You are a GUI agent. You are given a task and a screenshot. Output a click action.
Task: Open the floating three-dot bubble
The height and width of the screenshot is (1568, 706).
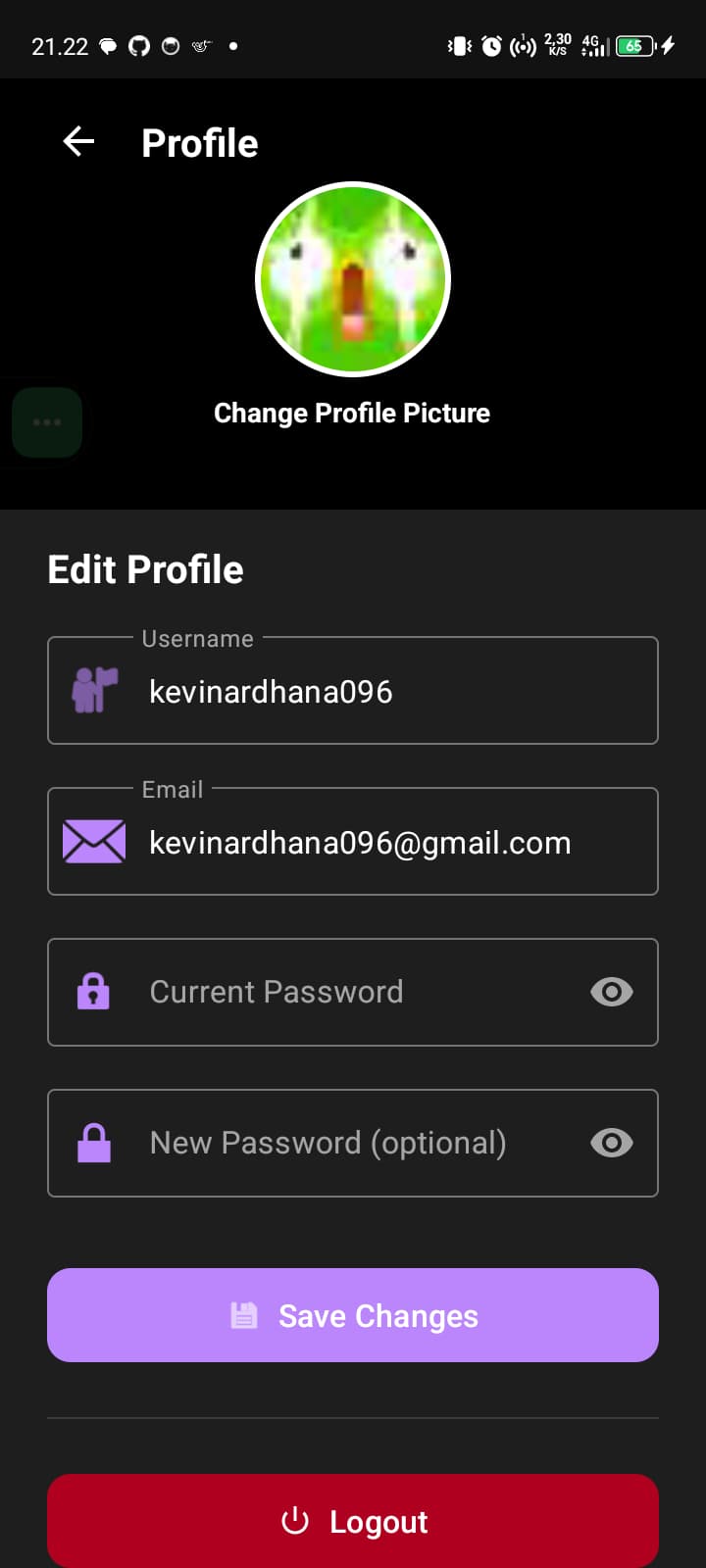(47, 422)
